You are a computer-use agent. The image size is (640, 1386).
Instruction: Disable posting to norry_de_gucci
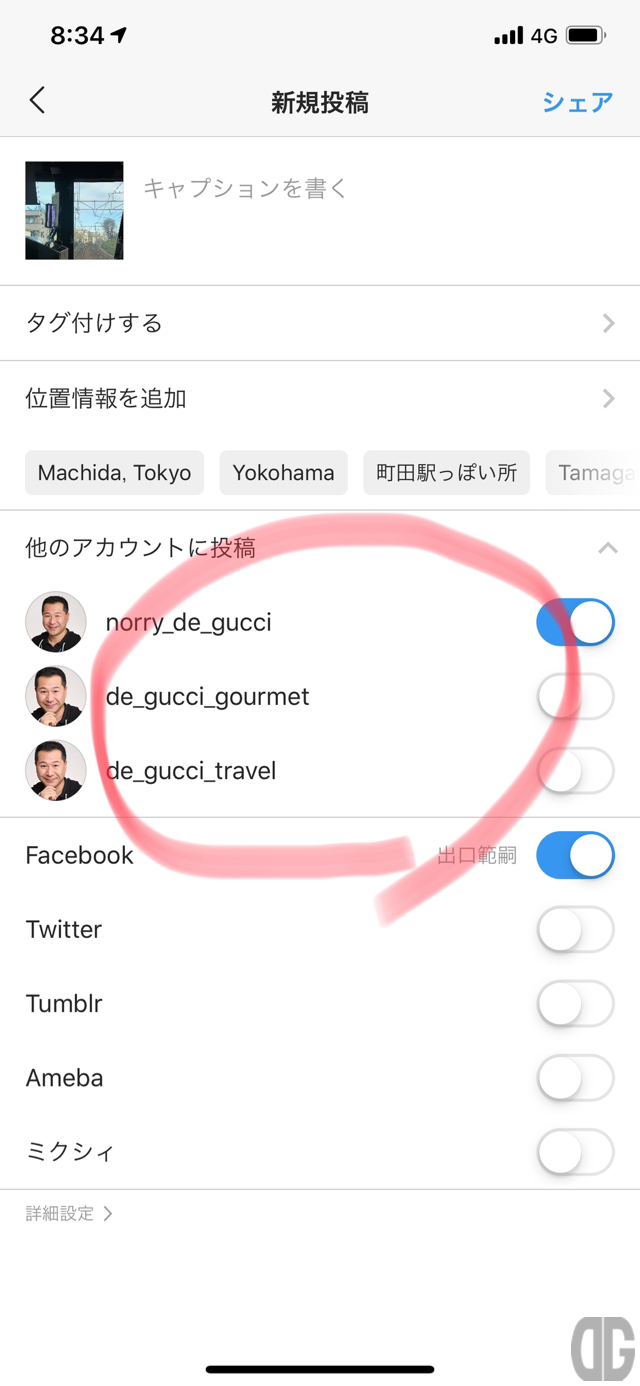click(575, 622)
